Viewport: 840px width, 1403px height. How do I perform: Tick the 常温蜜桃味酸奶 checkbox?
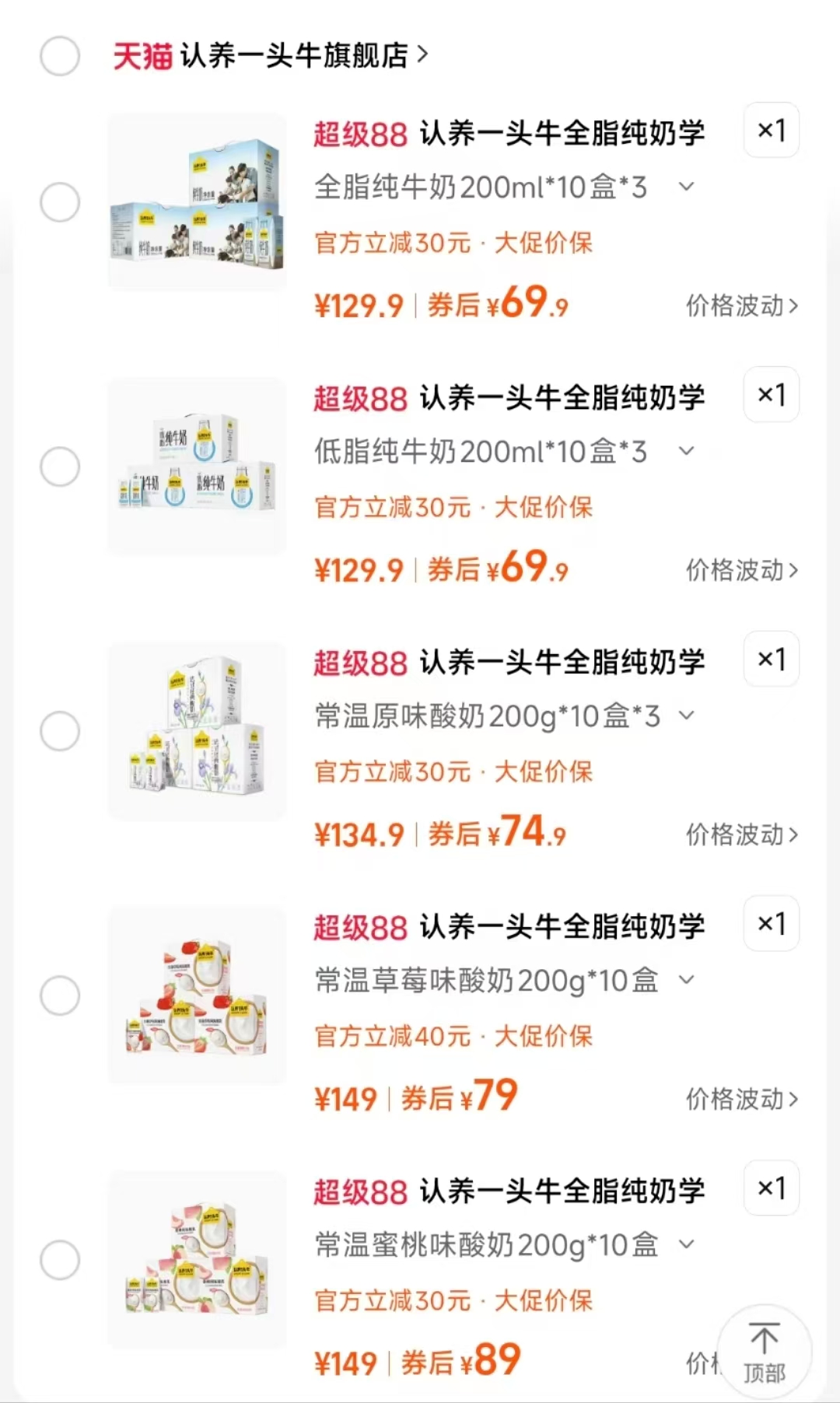(61, 1258)
